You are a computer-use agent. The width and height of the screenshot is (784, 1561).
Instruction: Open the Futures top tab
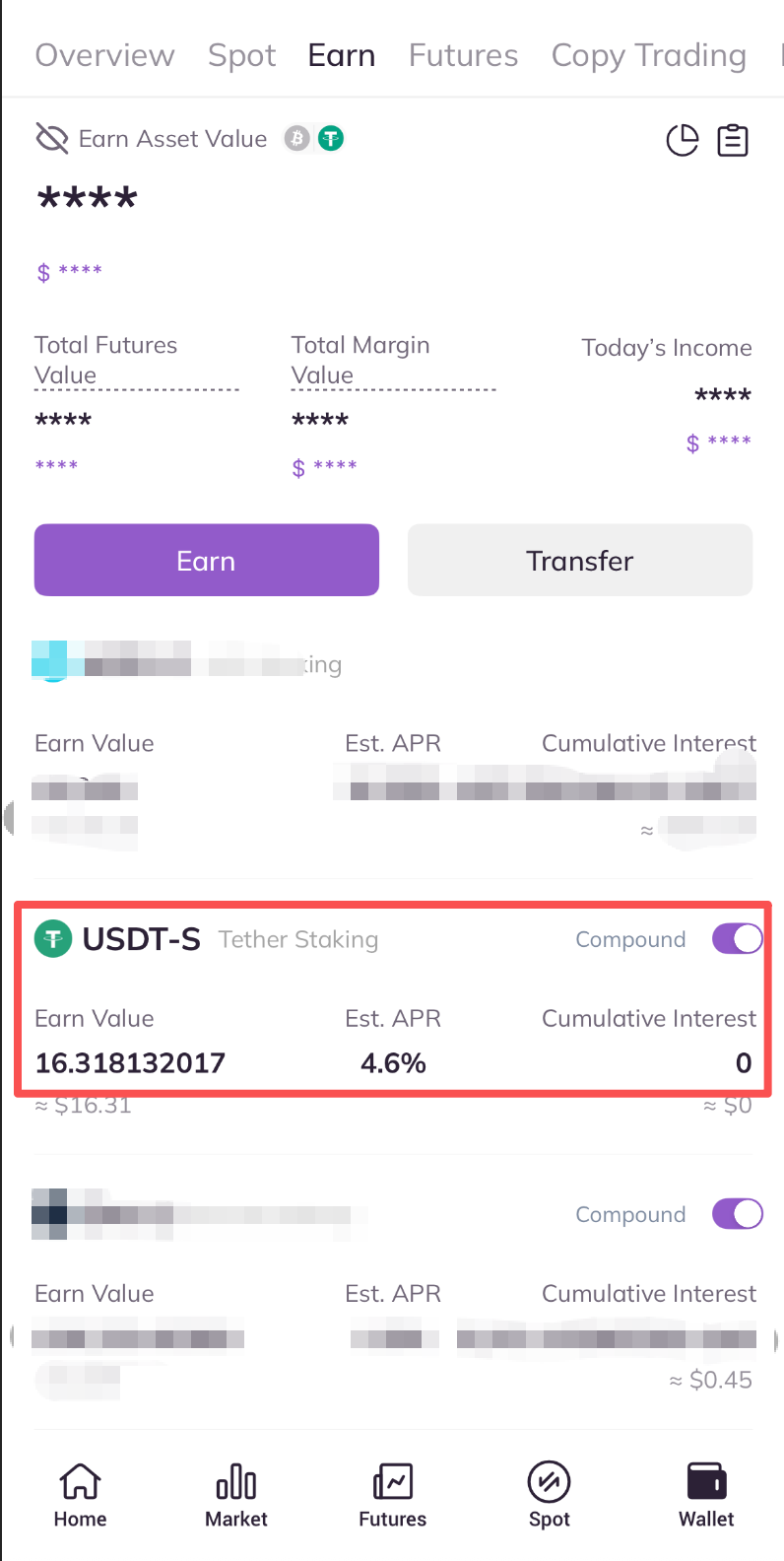point(463,55)
